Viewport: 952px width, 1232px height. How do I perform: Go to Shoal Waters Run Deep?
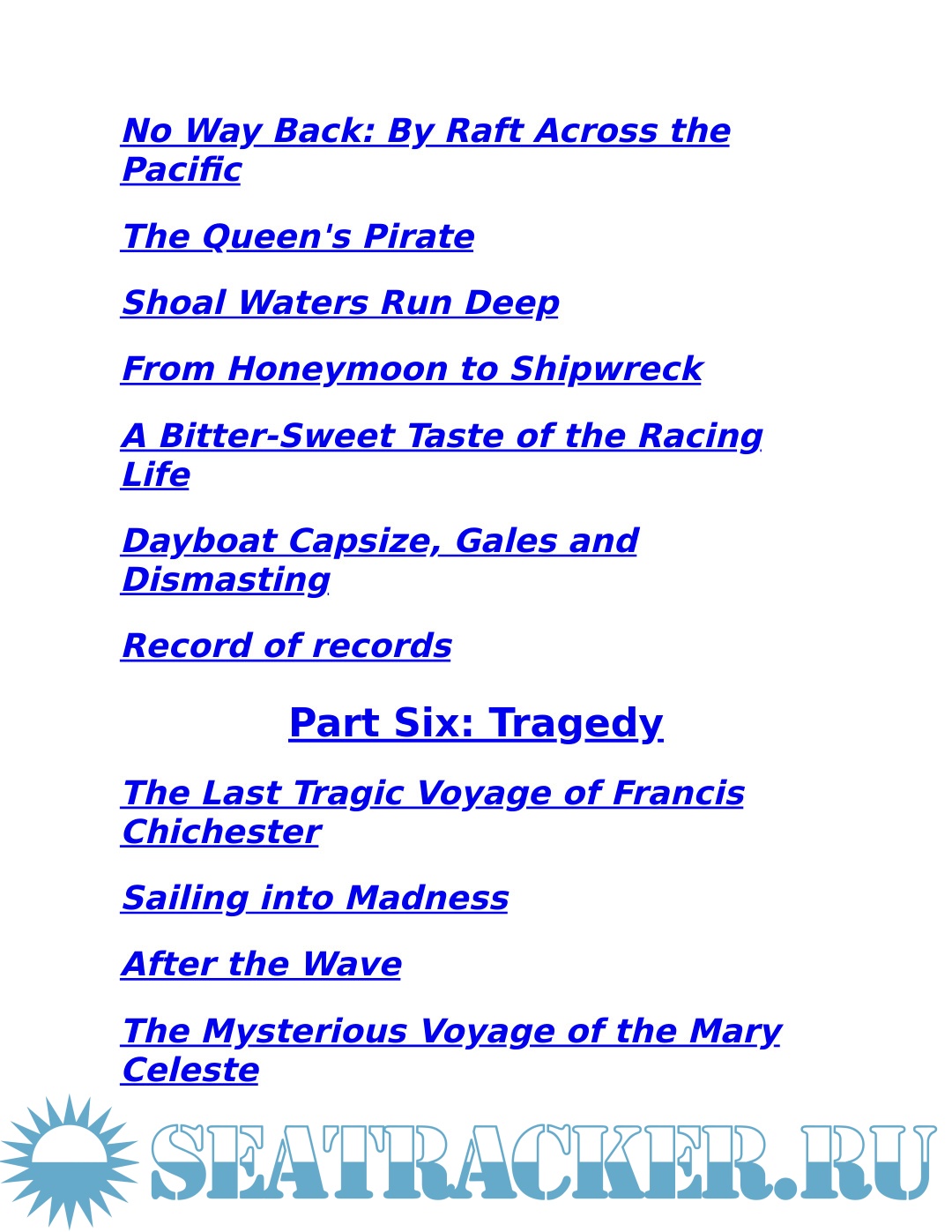pos(340,302)
